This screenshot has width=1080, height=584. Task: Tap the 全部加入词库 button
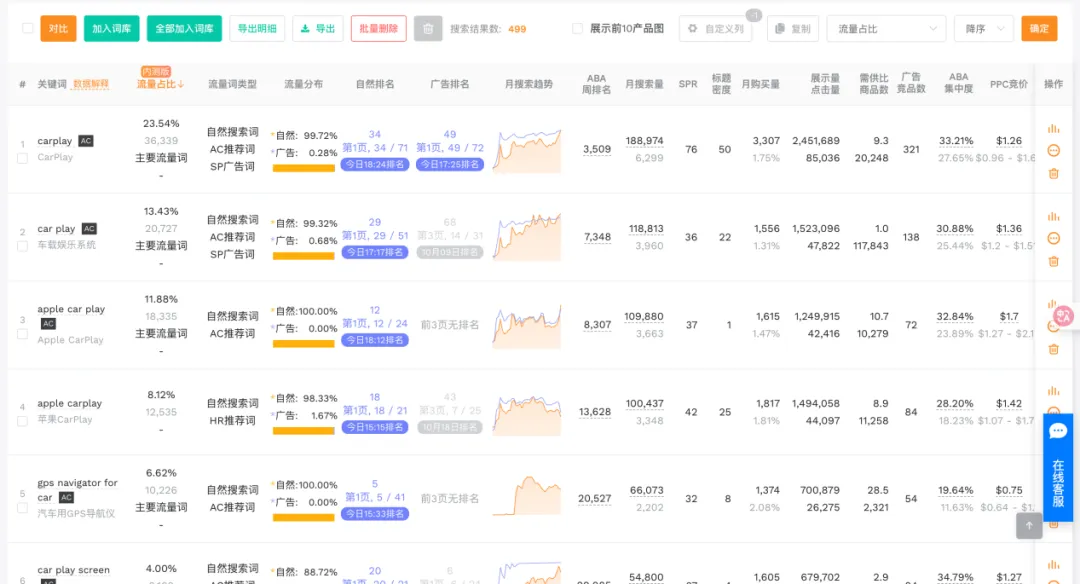click(184, 29)
